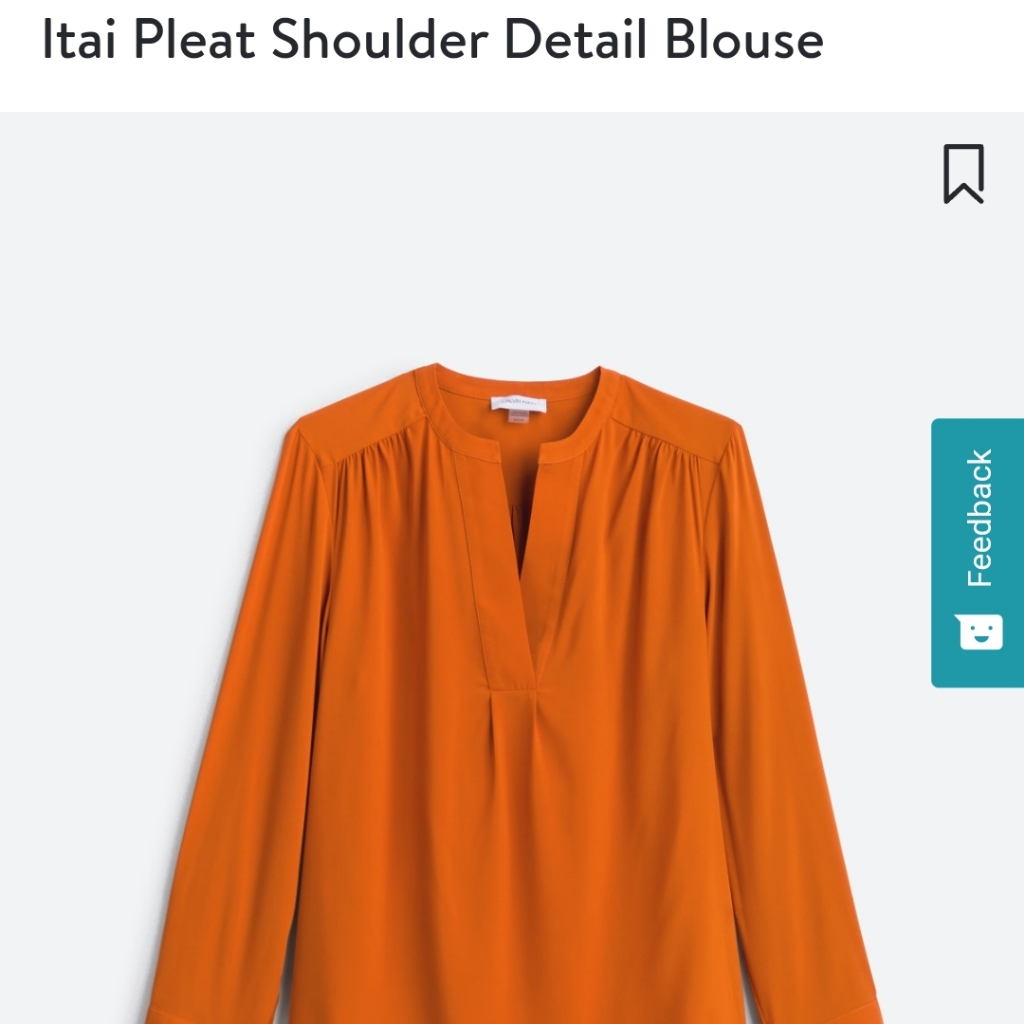Open the Feedback side tab
This screenshot has height=1024, width=1024.
tap(978, 552)
